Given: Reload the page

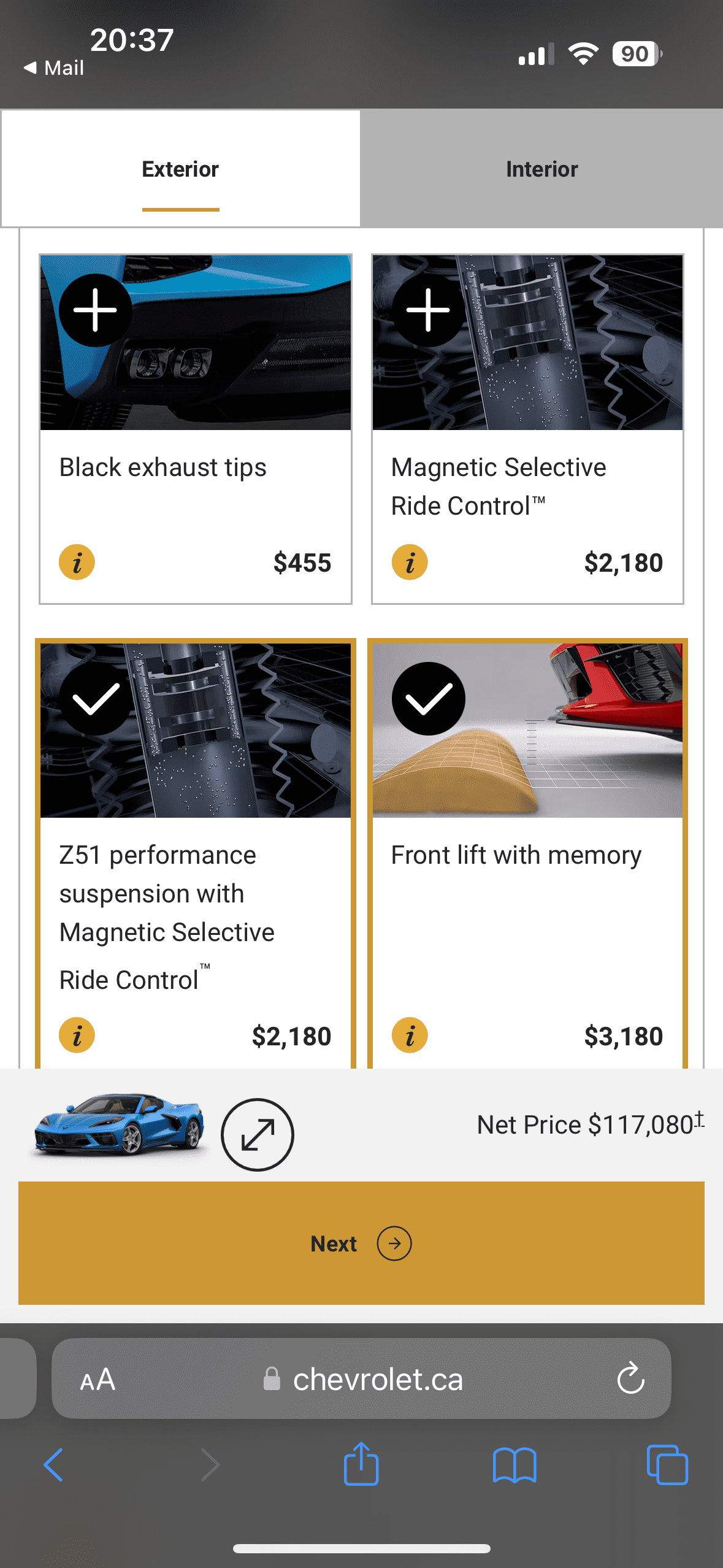Looking at the screenshot, I should point(630,1379).
